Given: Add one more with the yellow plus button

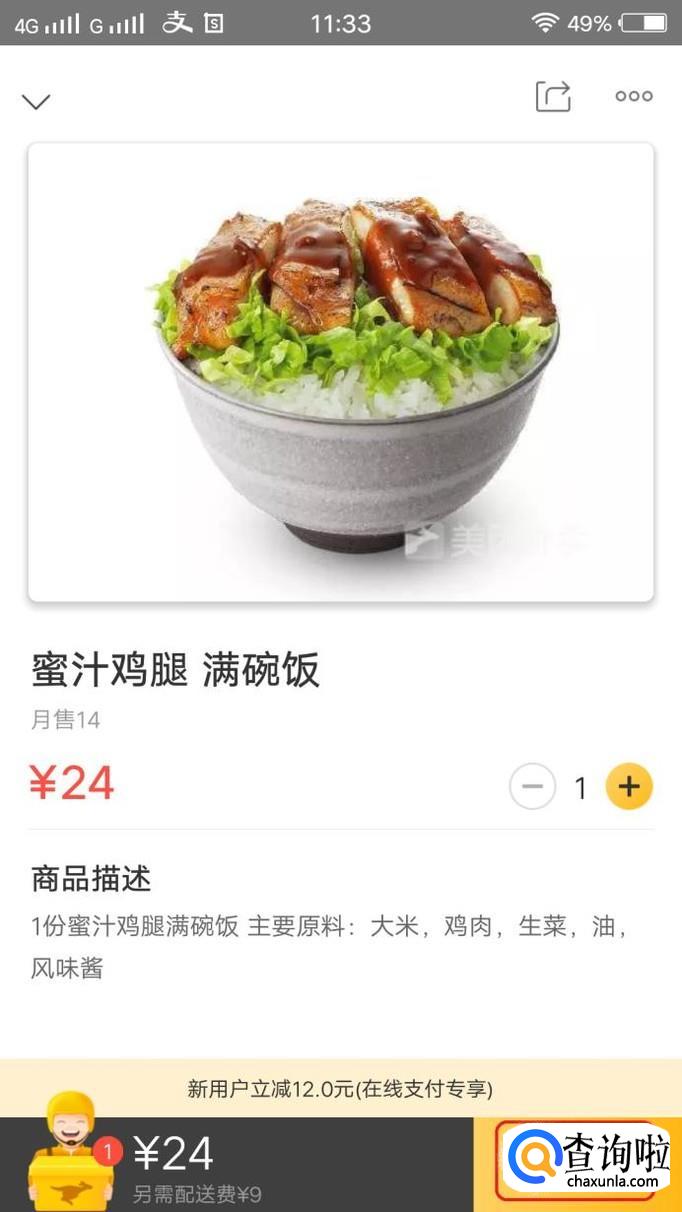Looking at the screenshot, I should [629, 787].
